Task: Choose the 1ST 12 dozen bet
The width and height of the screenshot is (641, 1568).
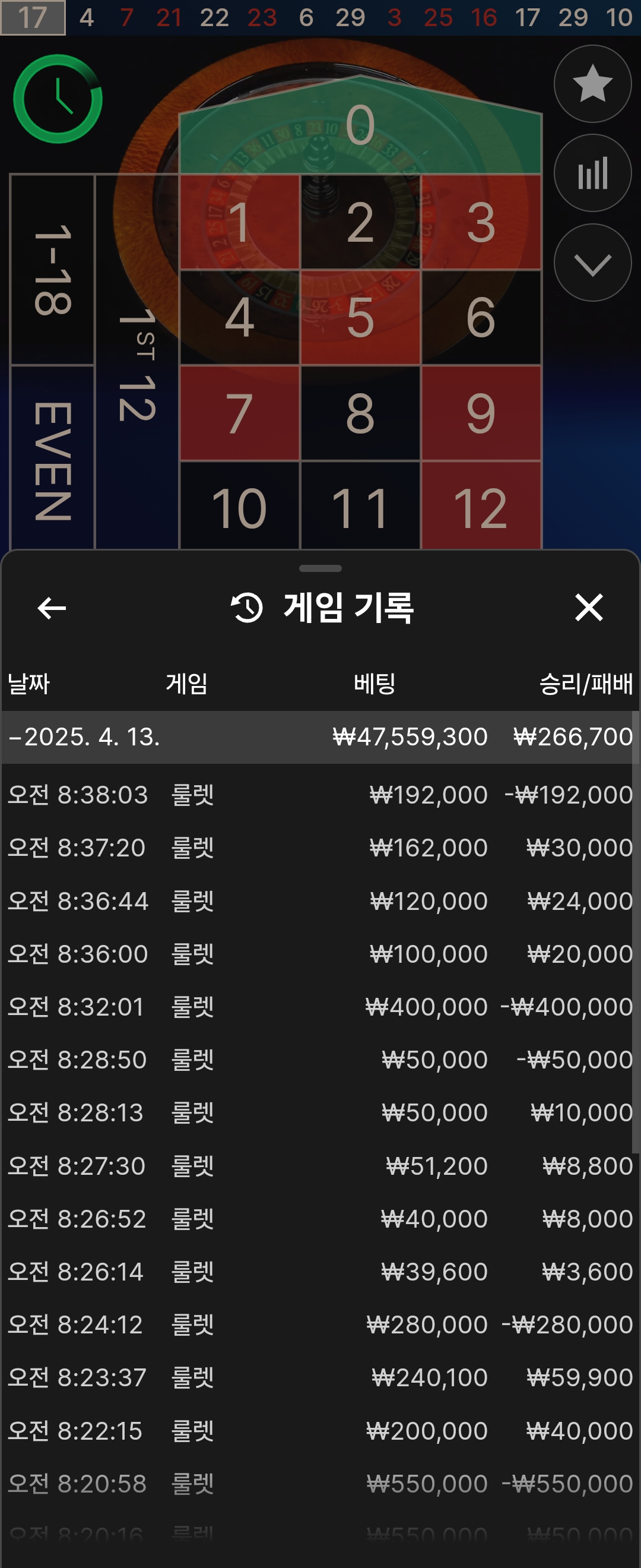Action: 137,365
